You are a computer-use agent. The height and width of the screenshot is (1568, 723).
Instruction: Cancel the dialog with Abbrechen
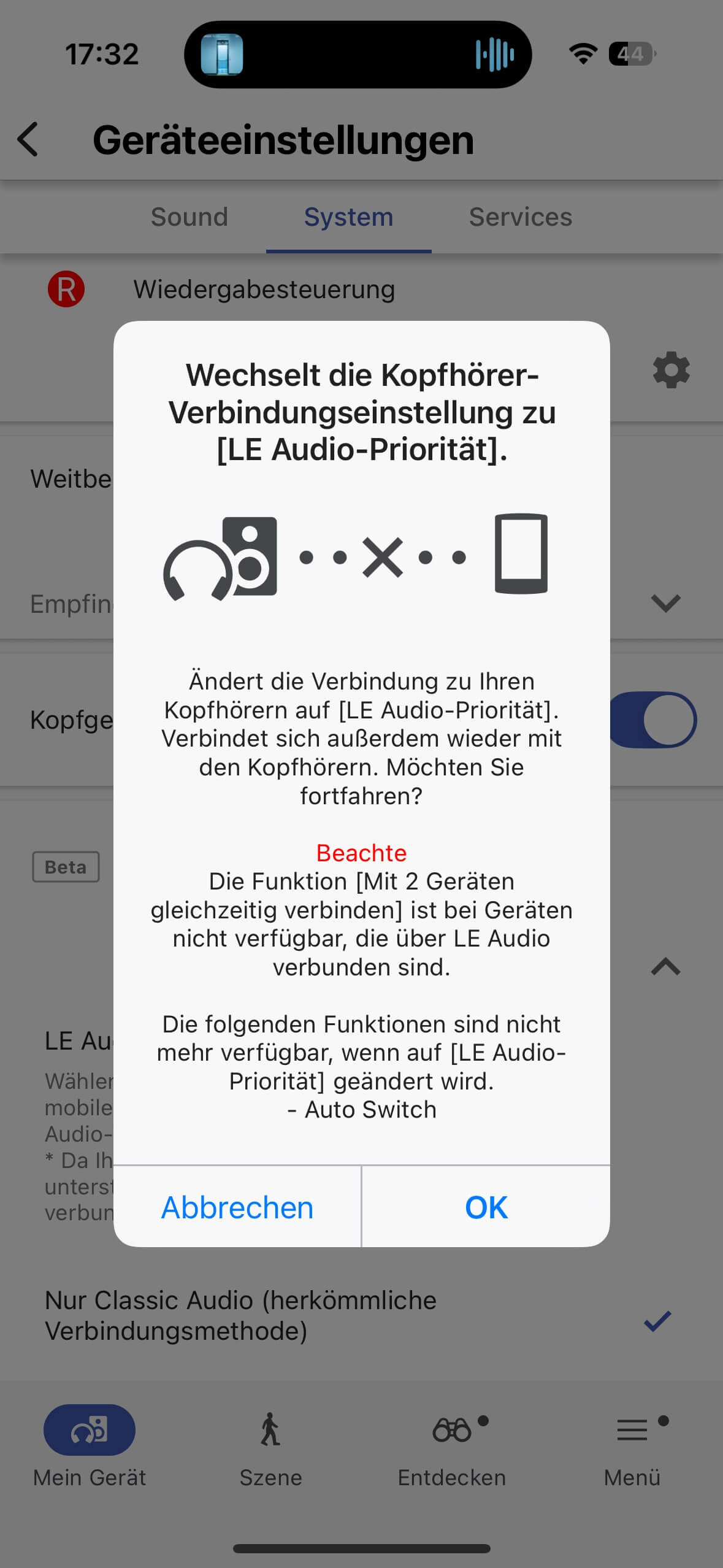tap(237, 1207)
